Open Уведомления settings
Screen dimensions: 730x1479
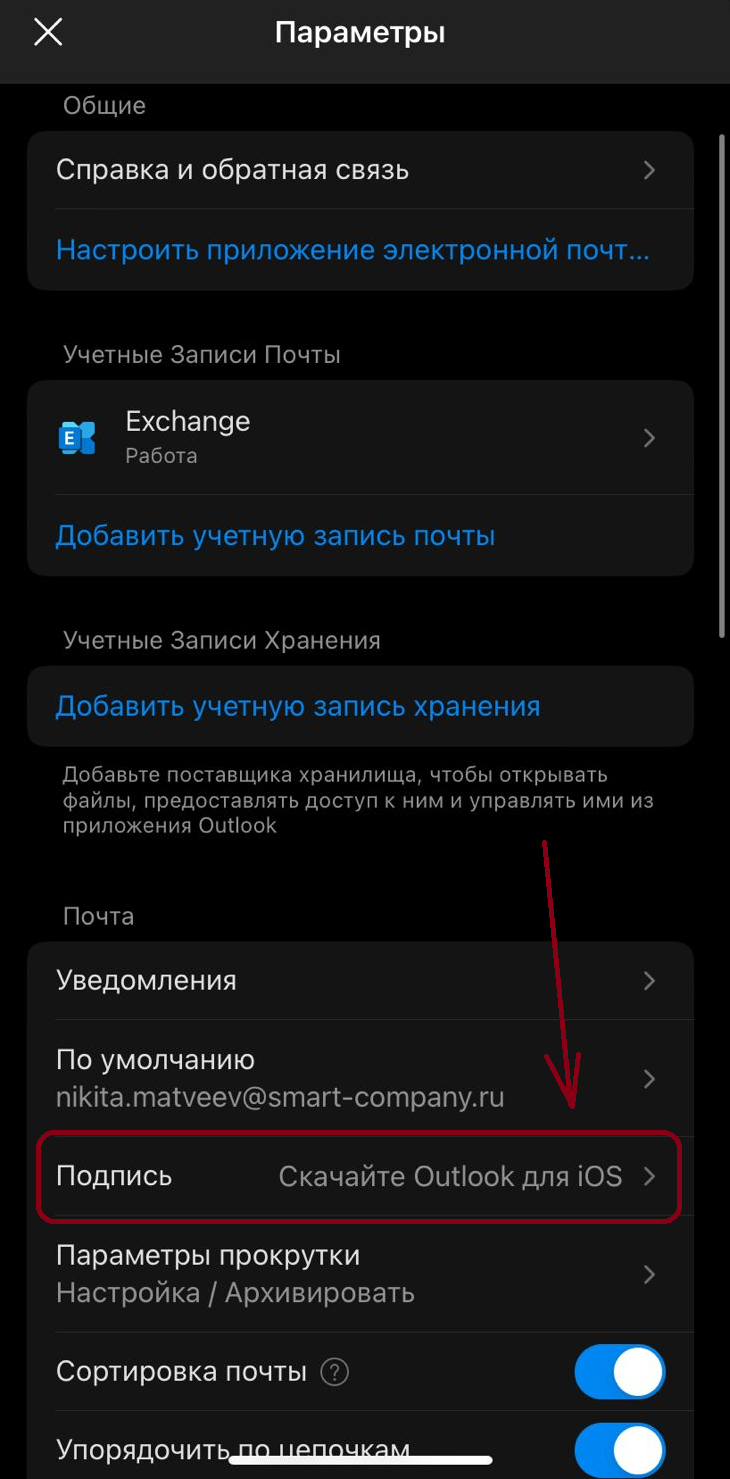(x=360, y=980)
